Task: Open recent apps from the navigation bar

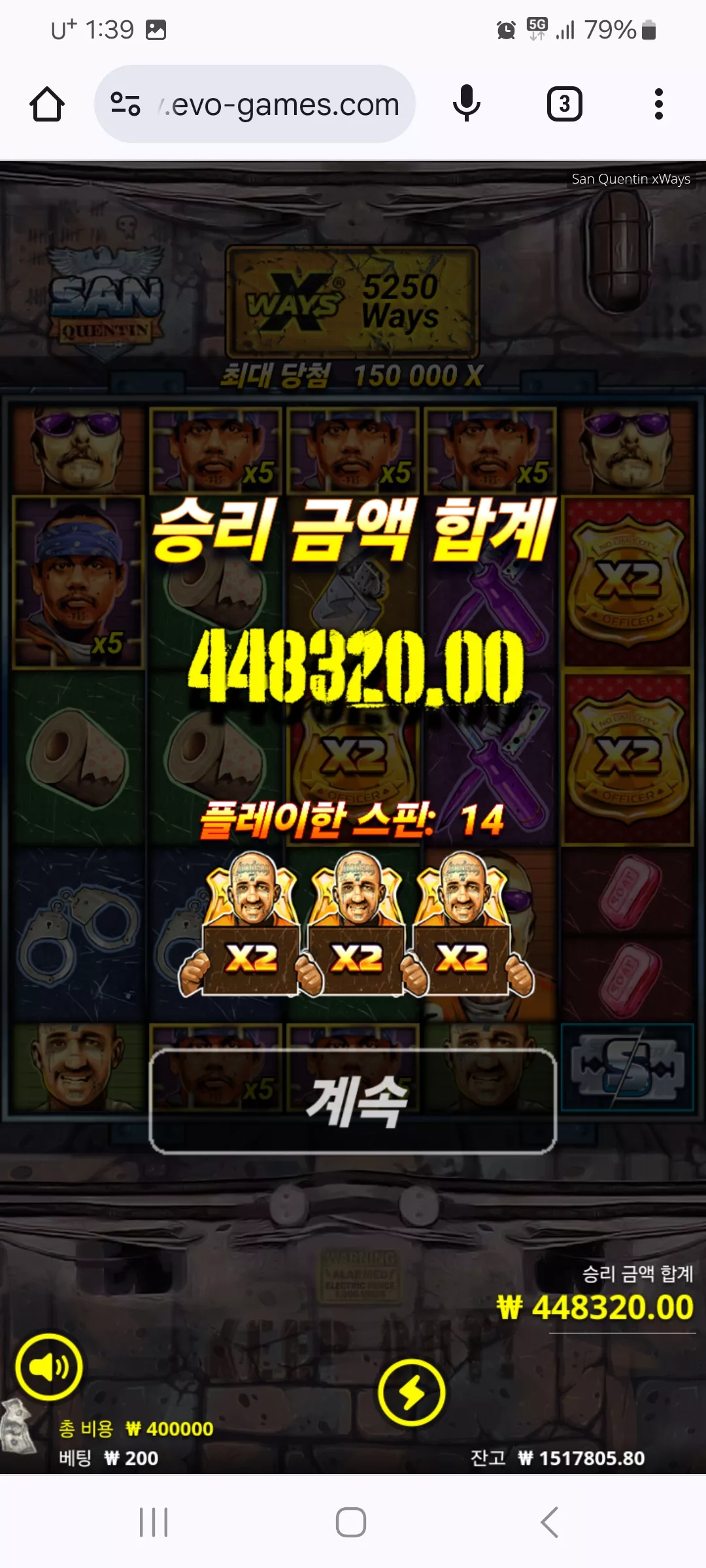Action: click(x=154, y=1522)
